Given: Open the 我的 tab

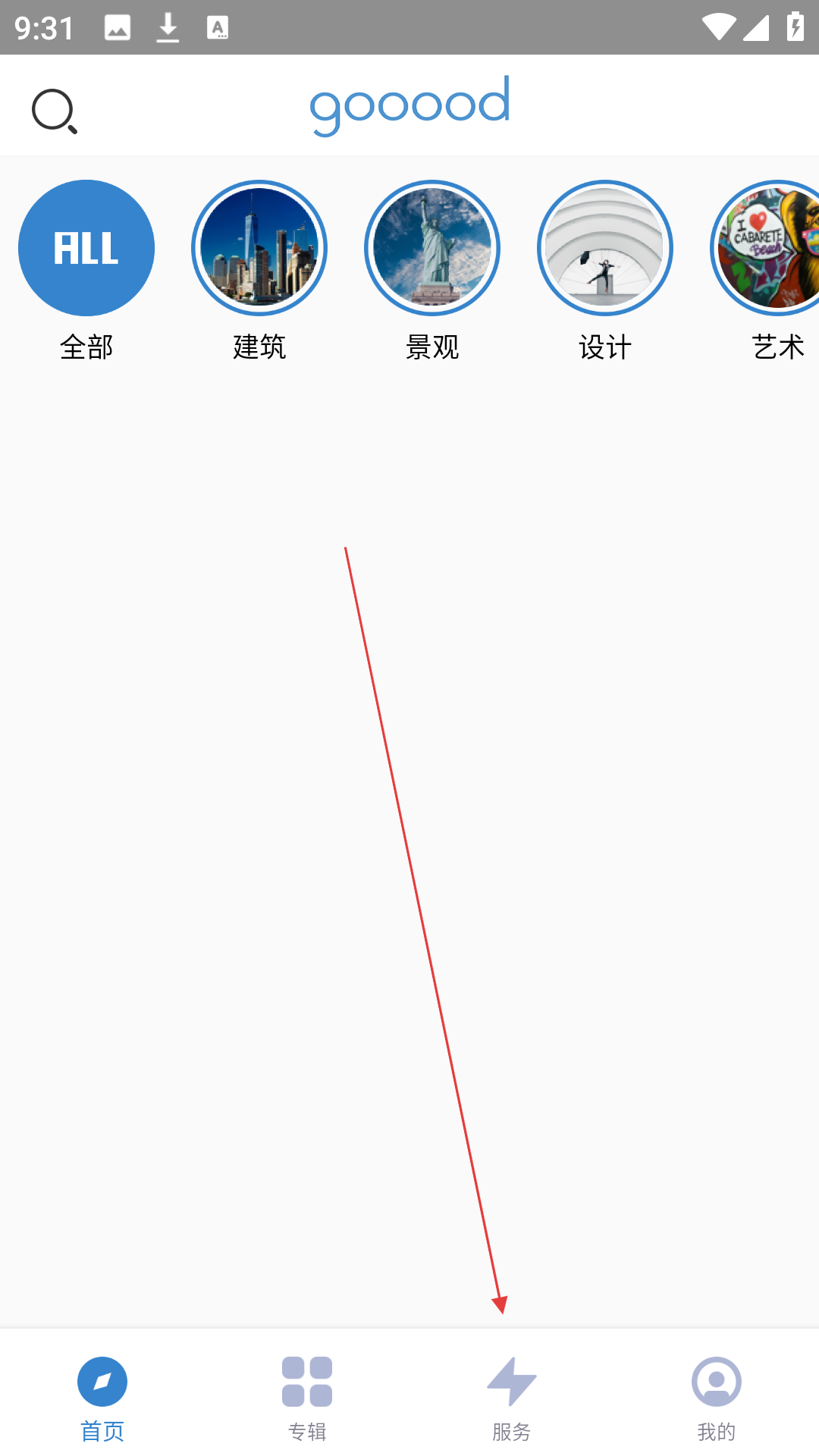Looking at the screenshot, I should [x=717, y=1397].
